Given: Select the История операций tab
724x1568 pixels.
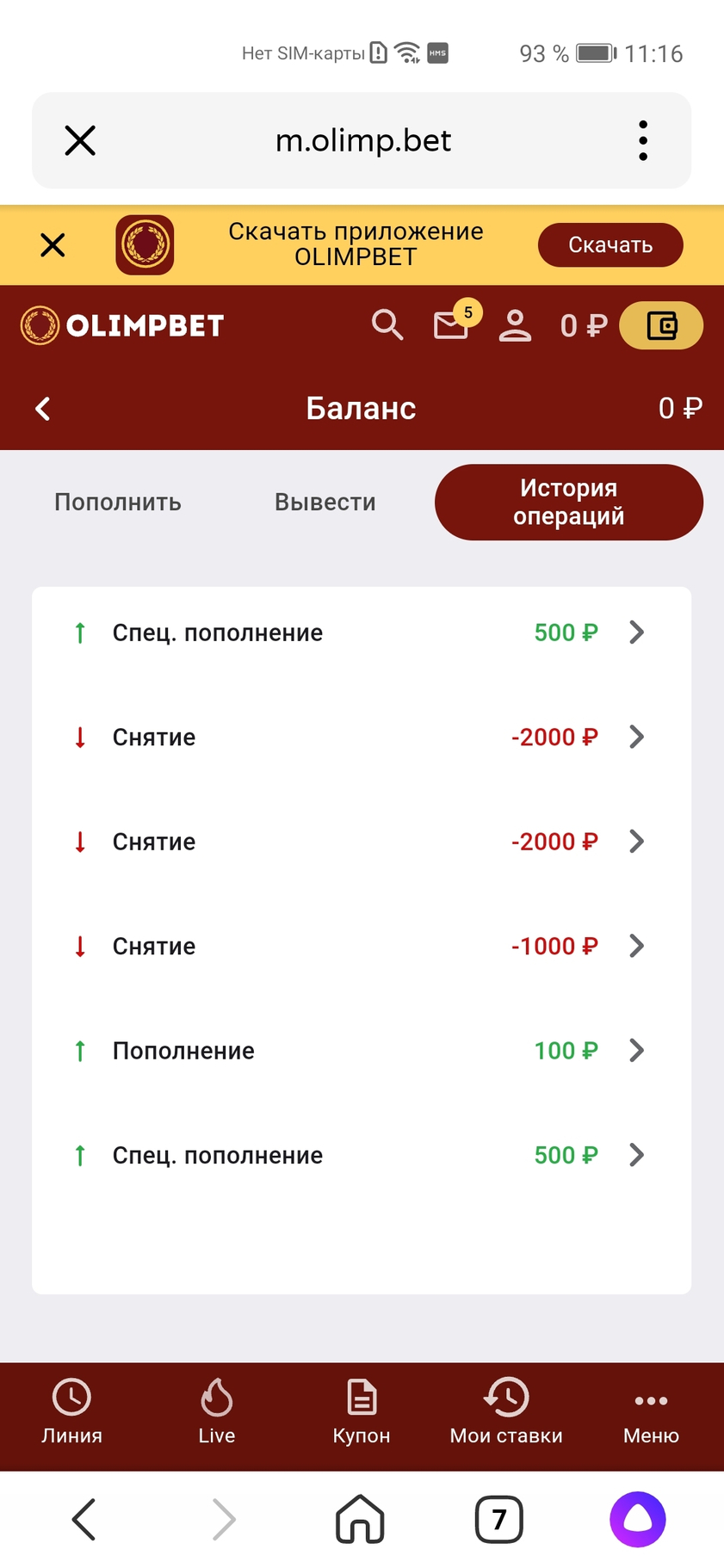Looking at the screenshot, I should click(x=569, y=503).
